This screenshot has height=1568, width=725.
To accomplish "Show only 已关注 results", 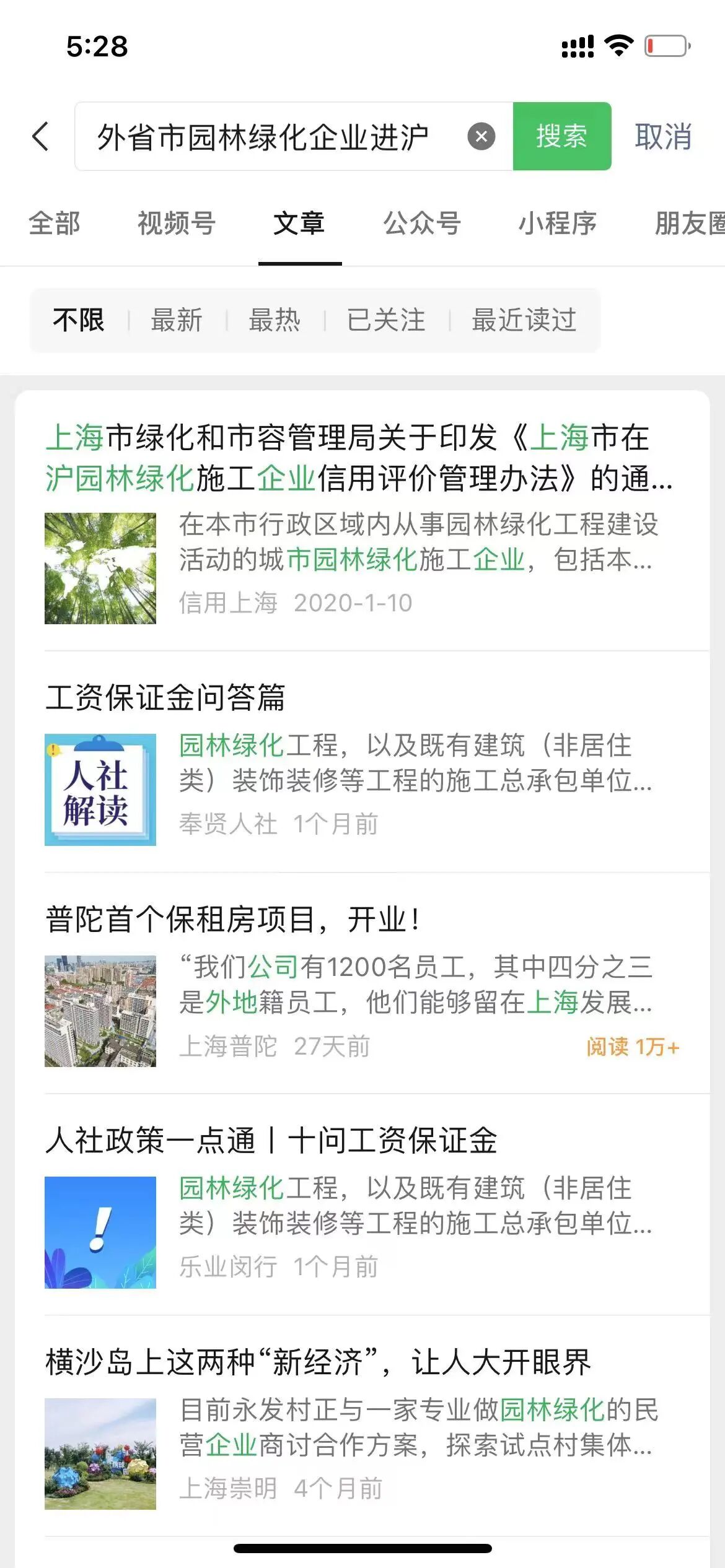I will tap(386, 320).
